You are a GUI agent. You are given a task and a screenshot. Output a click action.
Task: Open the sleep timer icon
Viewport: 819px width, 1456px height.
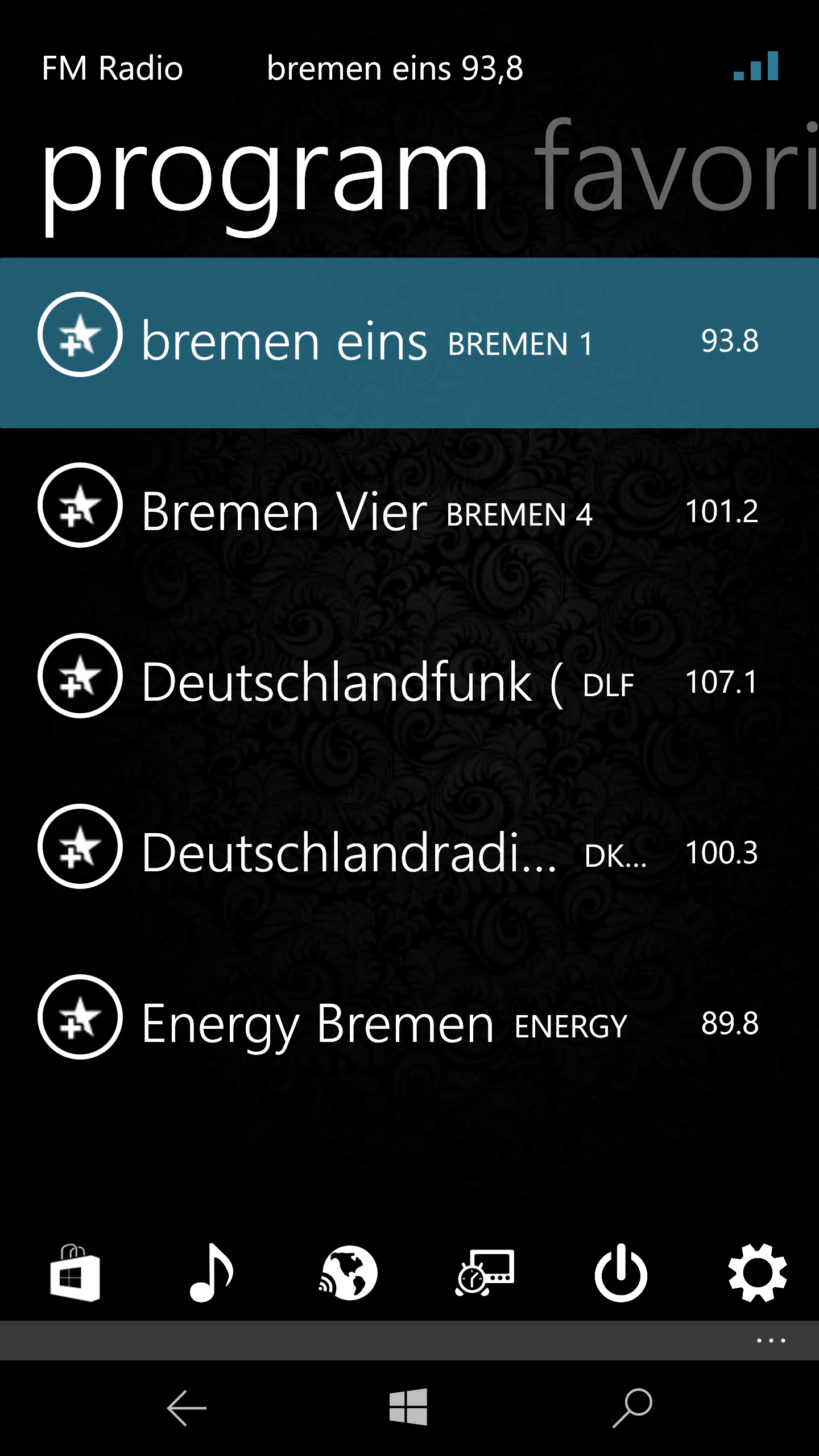click(x=485, y=1273)
